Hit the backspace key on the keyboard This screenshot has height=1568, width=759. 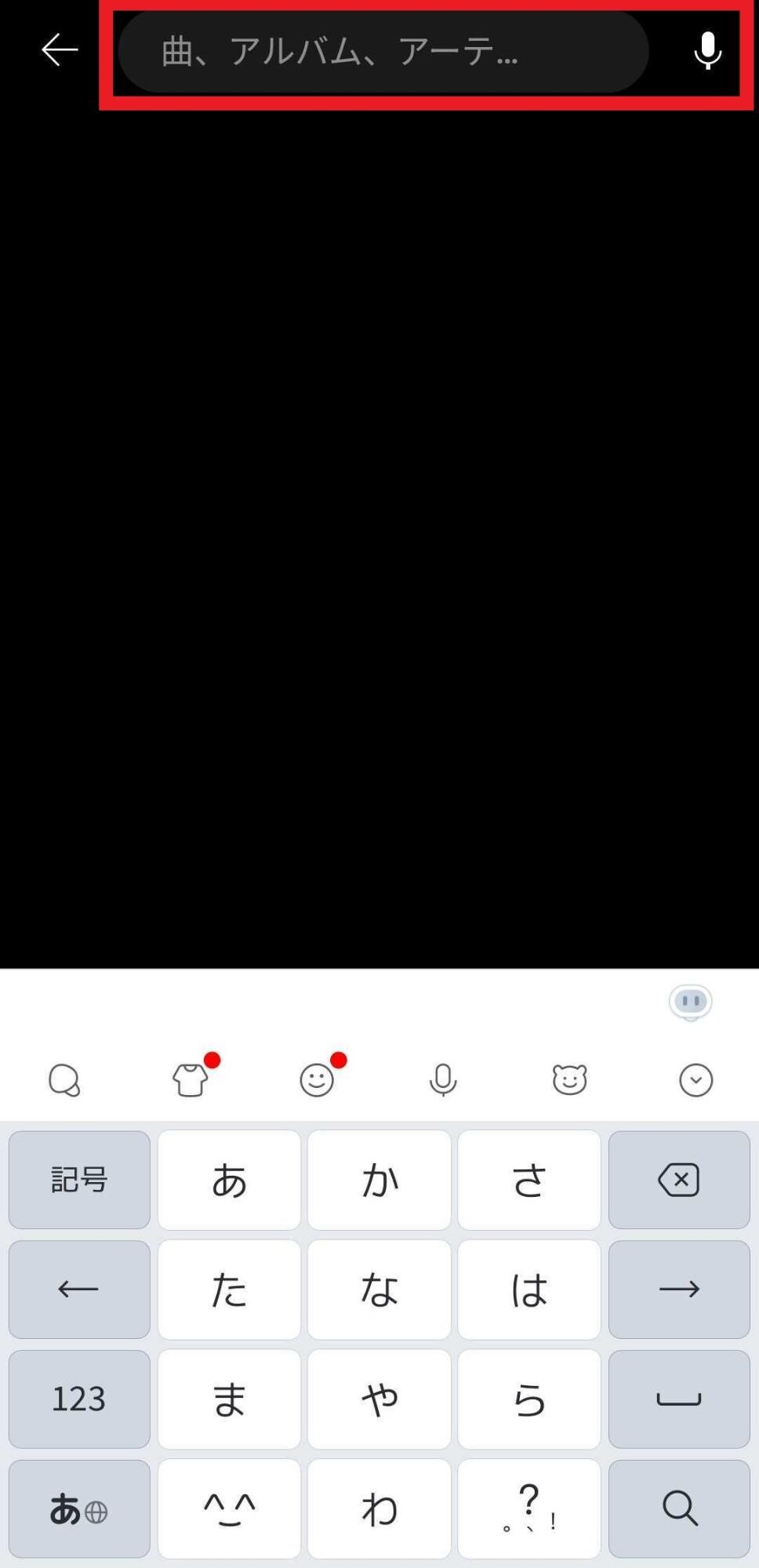[x=679, y=1180]
